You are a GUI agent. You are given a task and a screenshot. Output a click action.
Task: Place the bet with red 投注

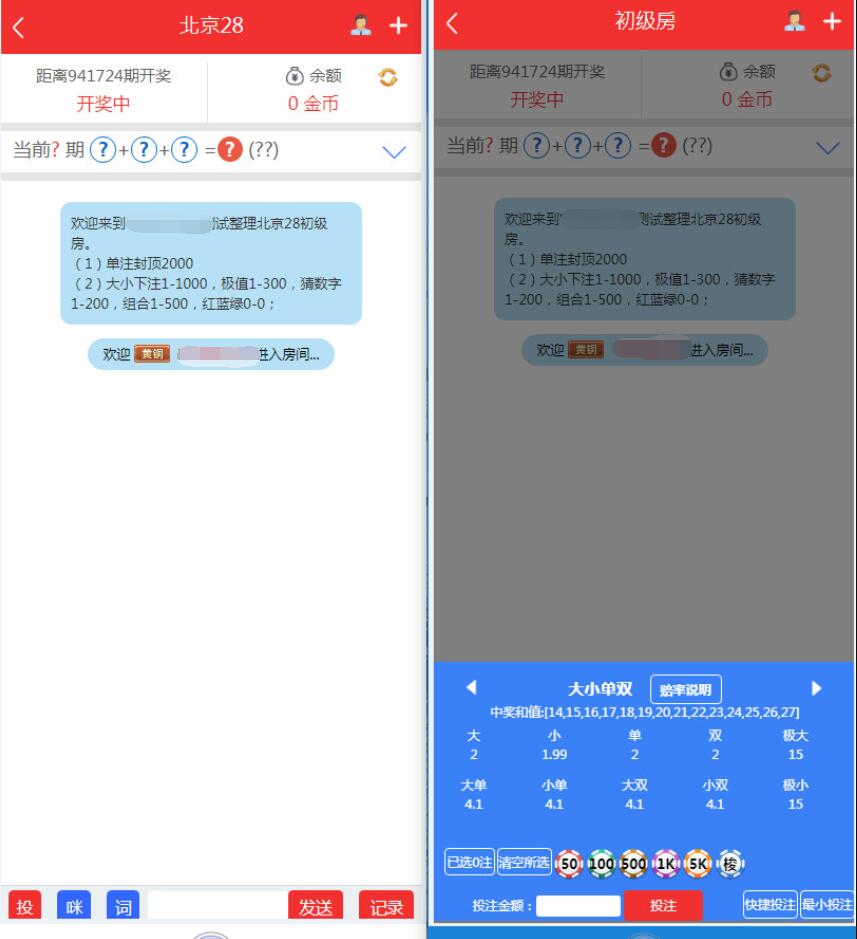(663, 905)
